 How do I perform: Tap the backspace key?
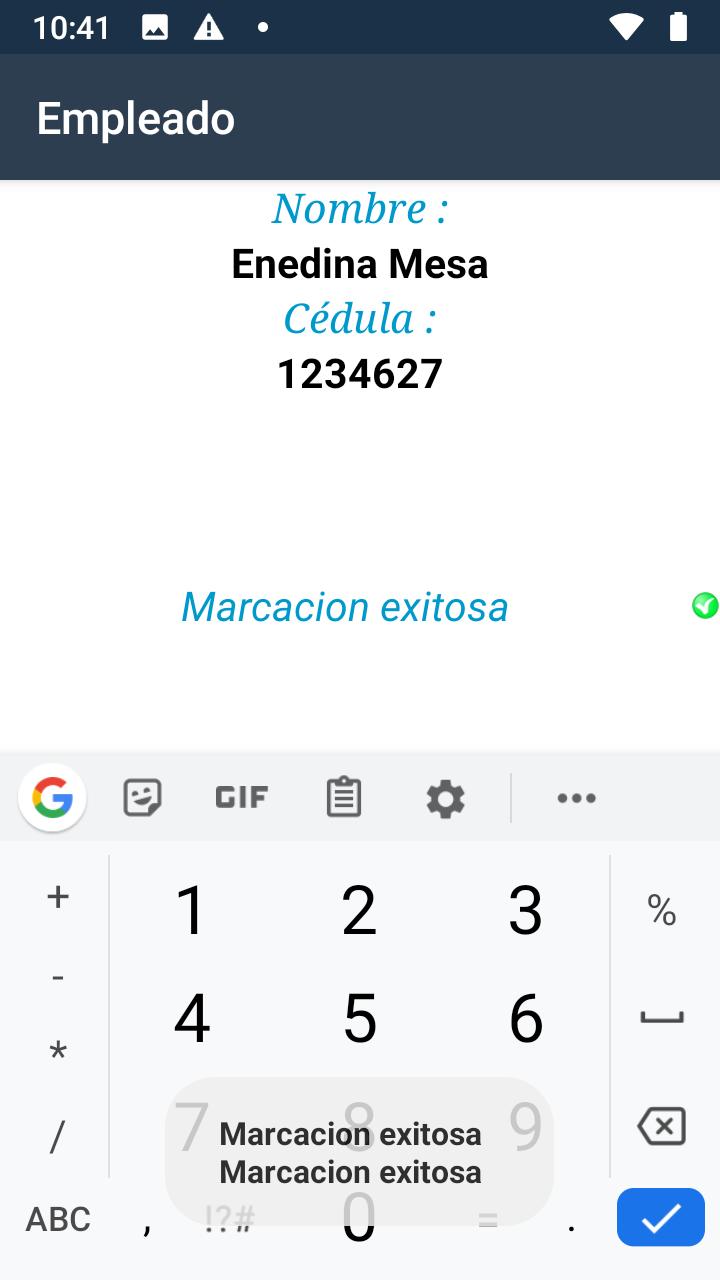click(661, 1126)
